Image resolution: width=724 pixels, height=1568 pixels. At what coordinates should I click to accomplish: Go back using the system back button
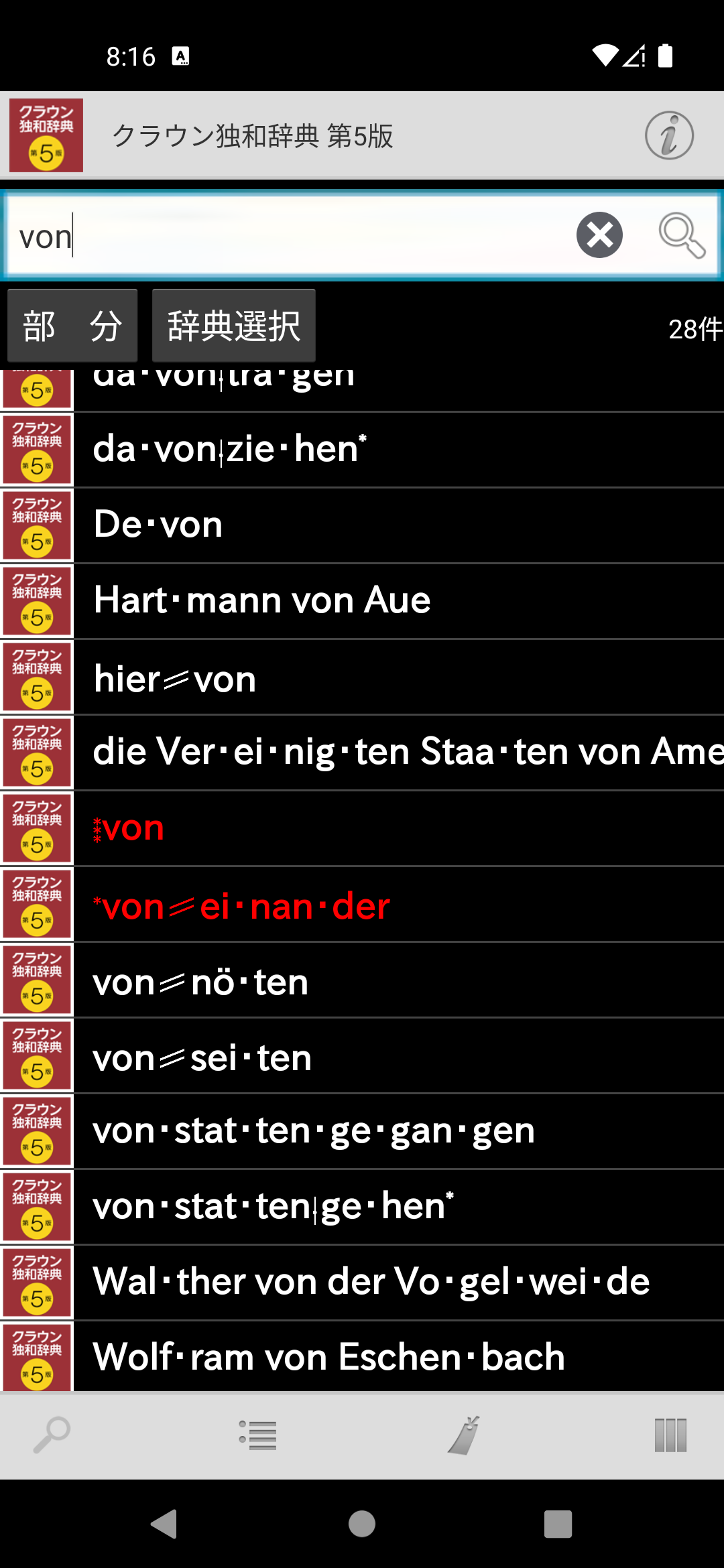pyautogui.click(x=164, y=1524)
